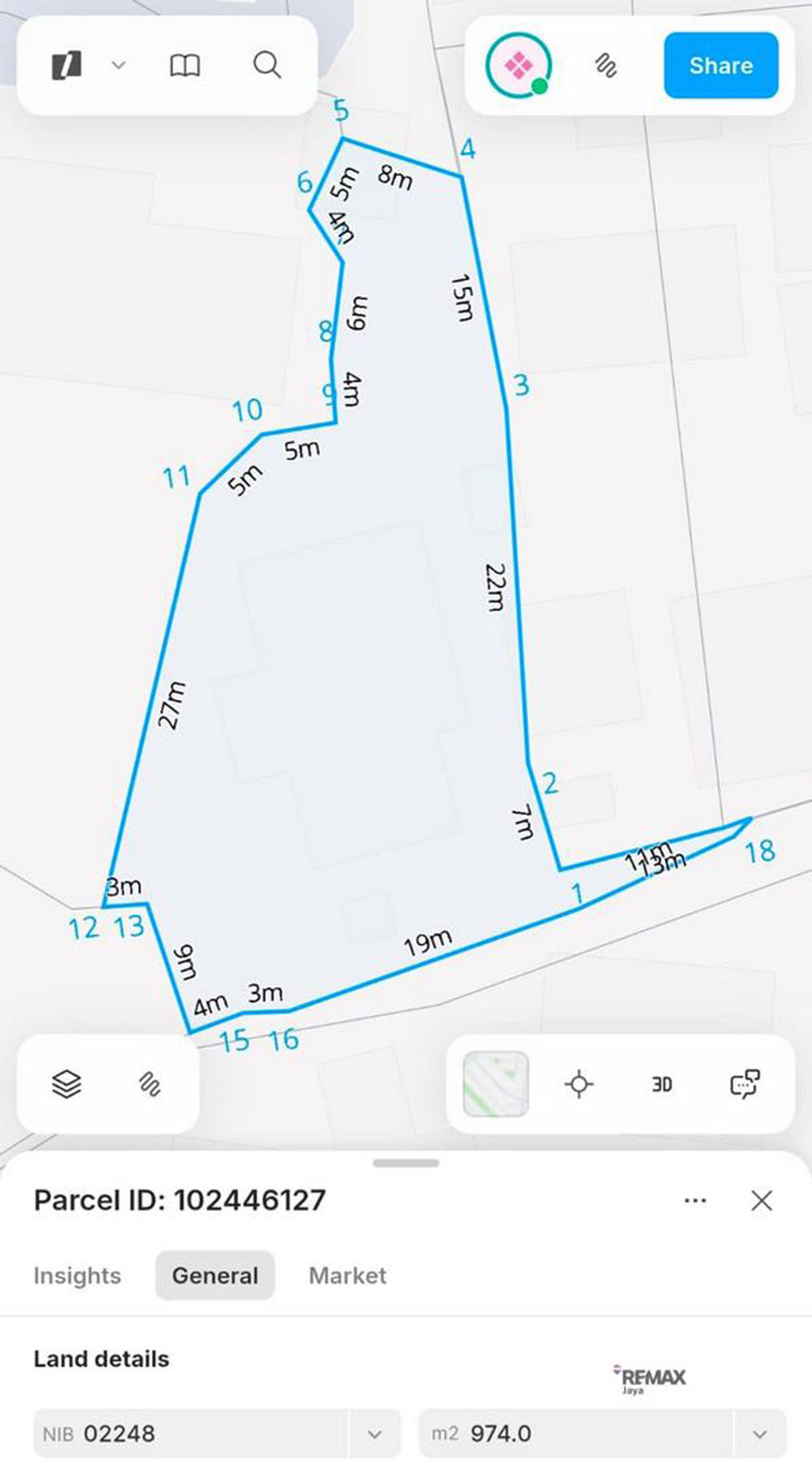The width and height of the screenshot is (812, 1469).
Task: Tap the squiggle icon beside Share
Action: pos(606,65)
